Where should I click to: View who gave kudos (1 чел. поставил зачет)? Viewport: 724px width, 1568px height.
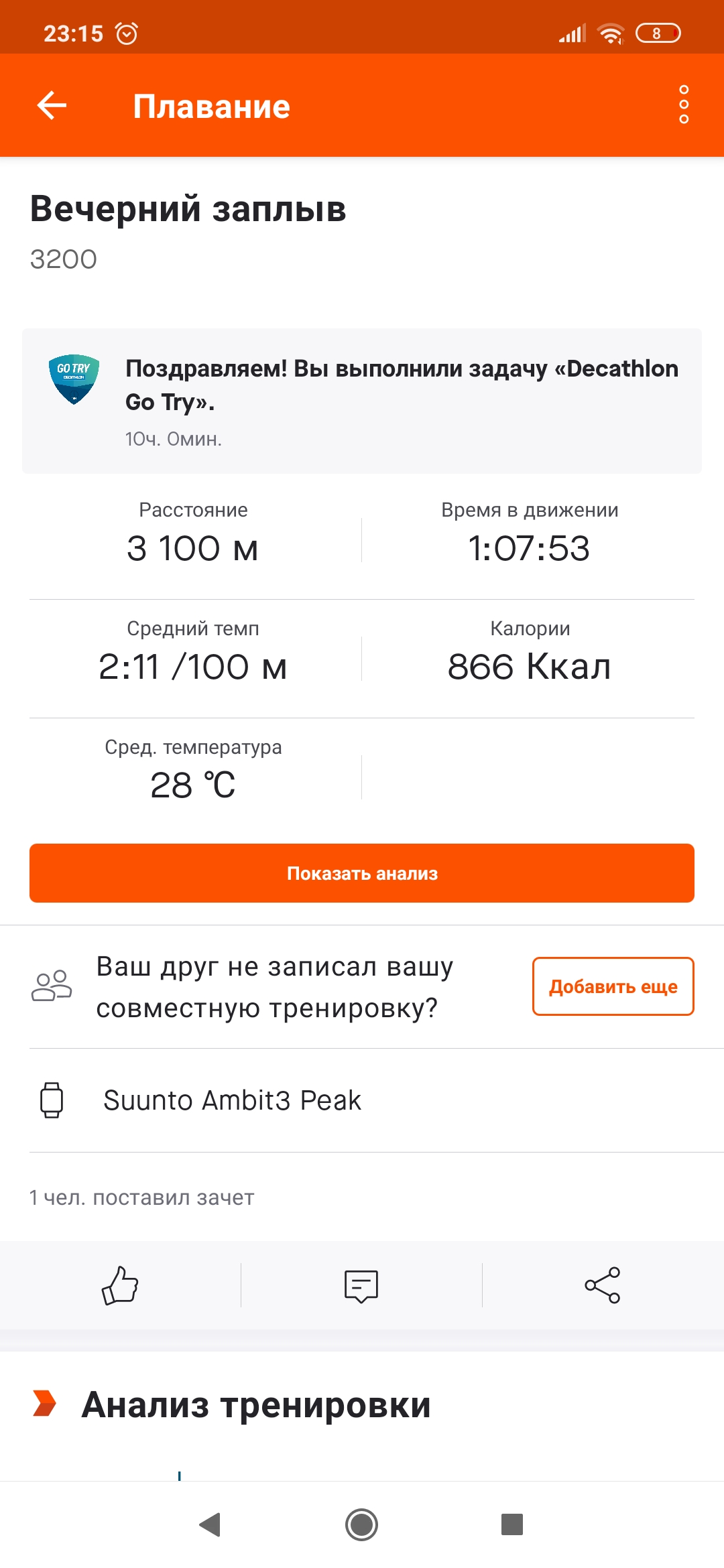(x=142, y=1197)
